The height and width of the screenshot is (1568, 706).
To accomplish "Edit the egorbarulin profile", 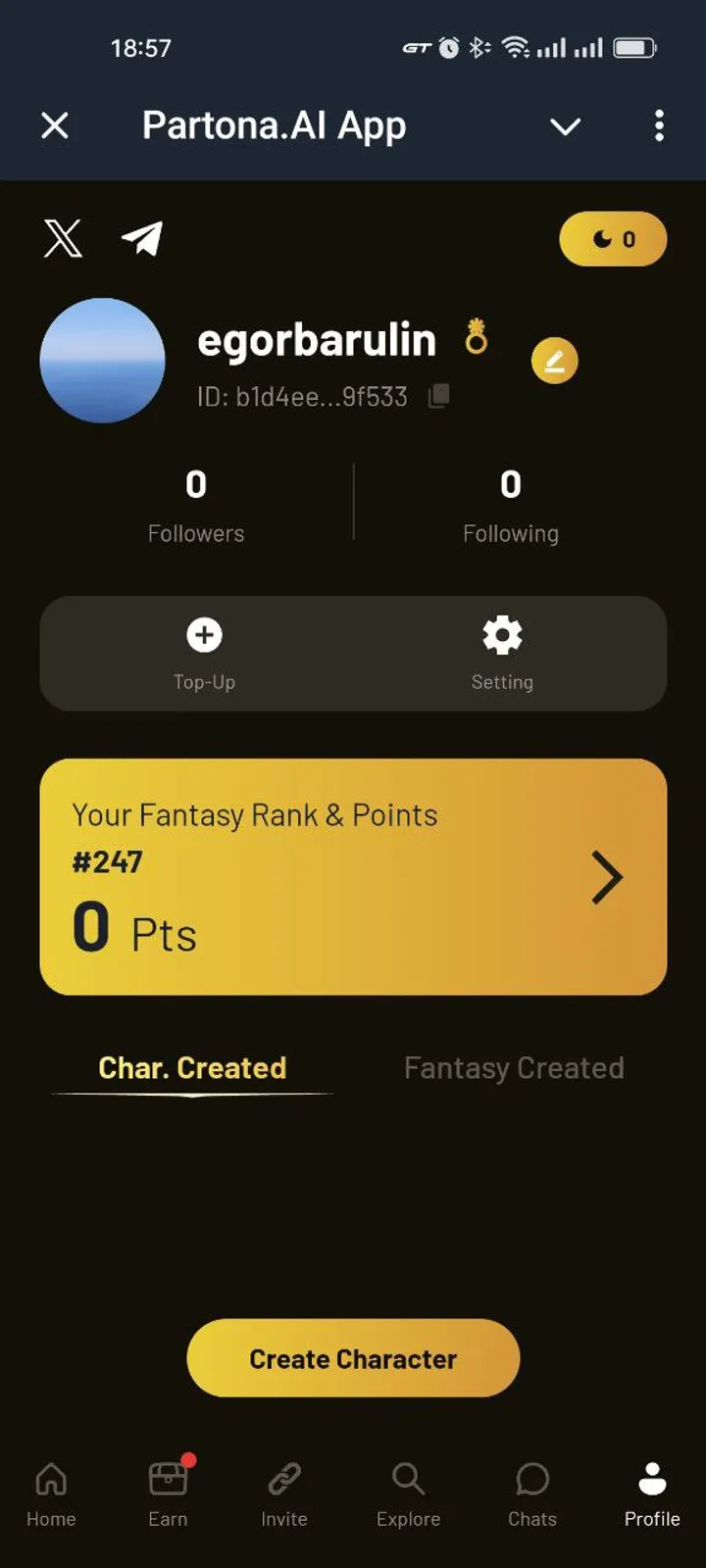I will [x=554, y=361].
